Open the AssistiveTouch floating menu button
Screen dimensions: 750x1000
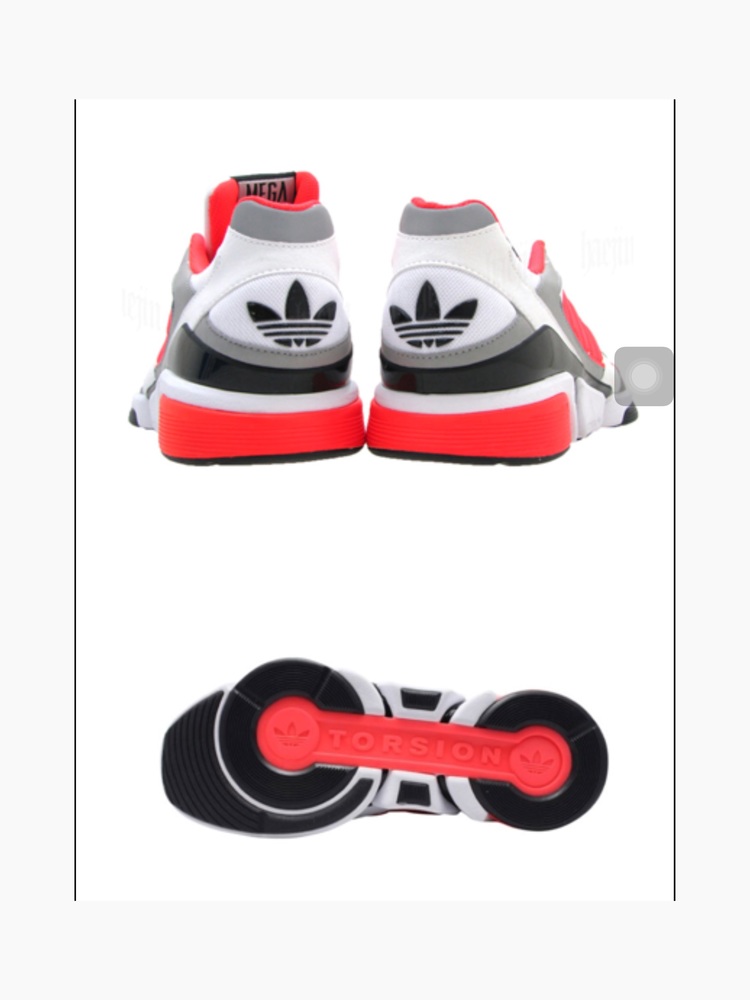click(644, 376)
